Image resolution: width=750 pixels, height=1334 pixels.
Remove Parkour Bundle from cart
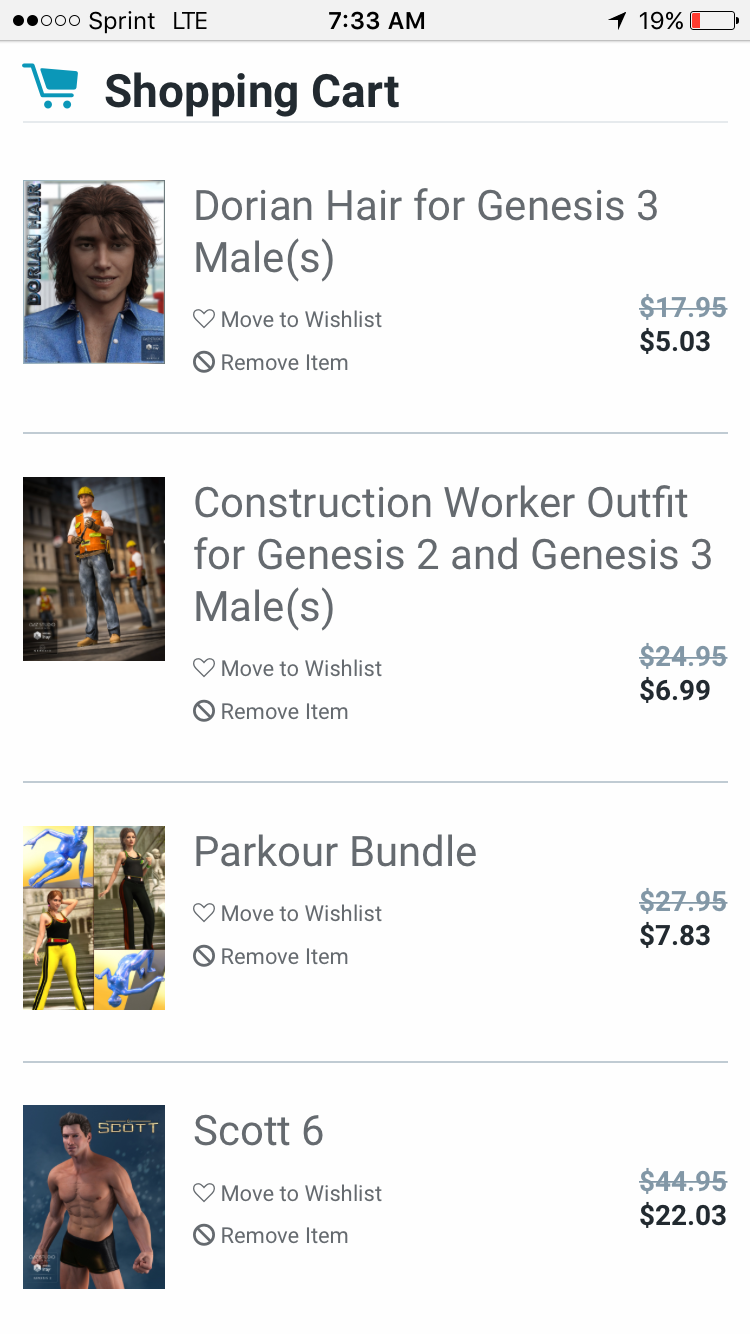pyautogui.click(x=271, y=957)
